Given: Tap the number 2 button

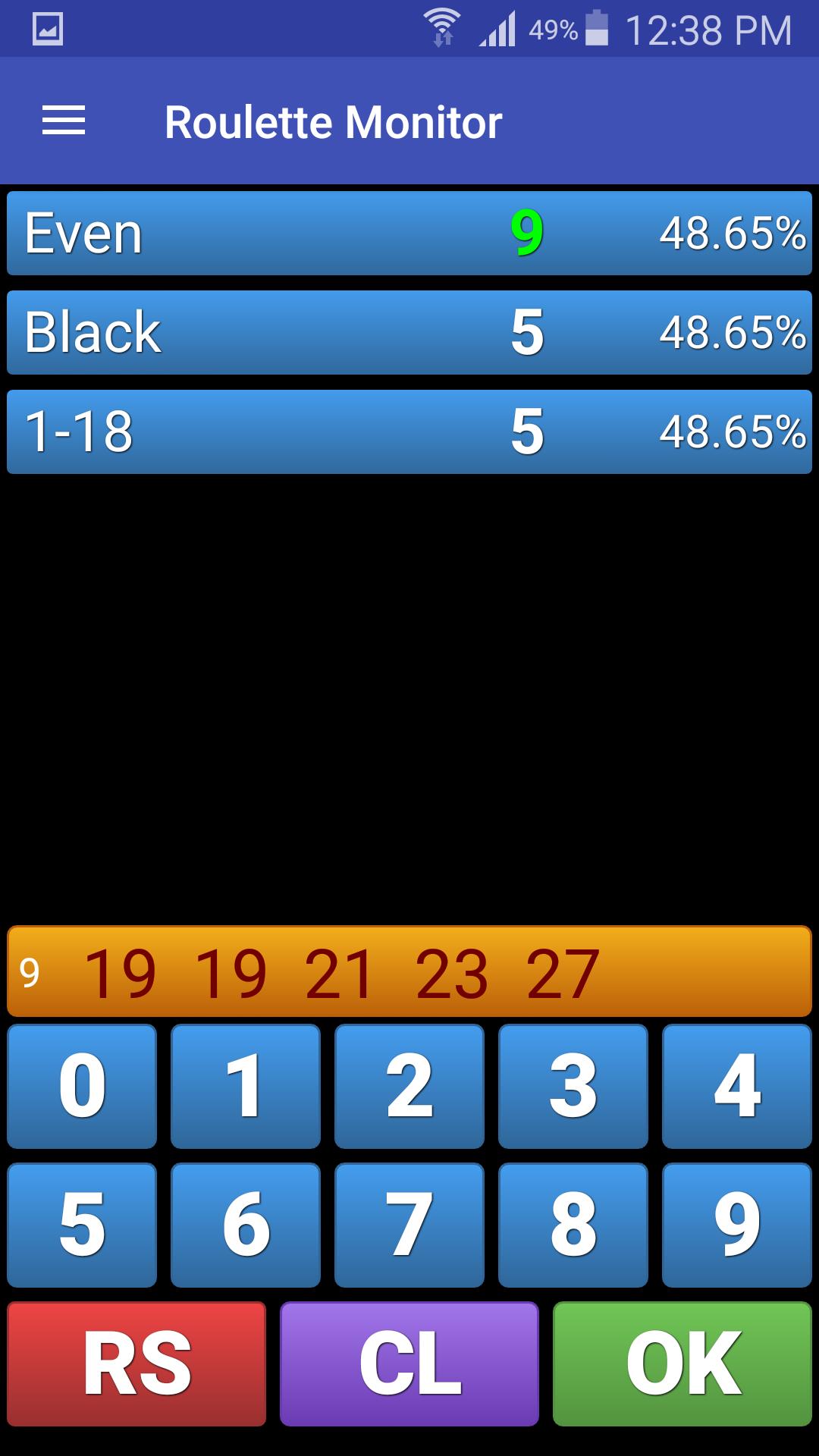Looking at the screenshot, I should 409,1086.
